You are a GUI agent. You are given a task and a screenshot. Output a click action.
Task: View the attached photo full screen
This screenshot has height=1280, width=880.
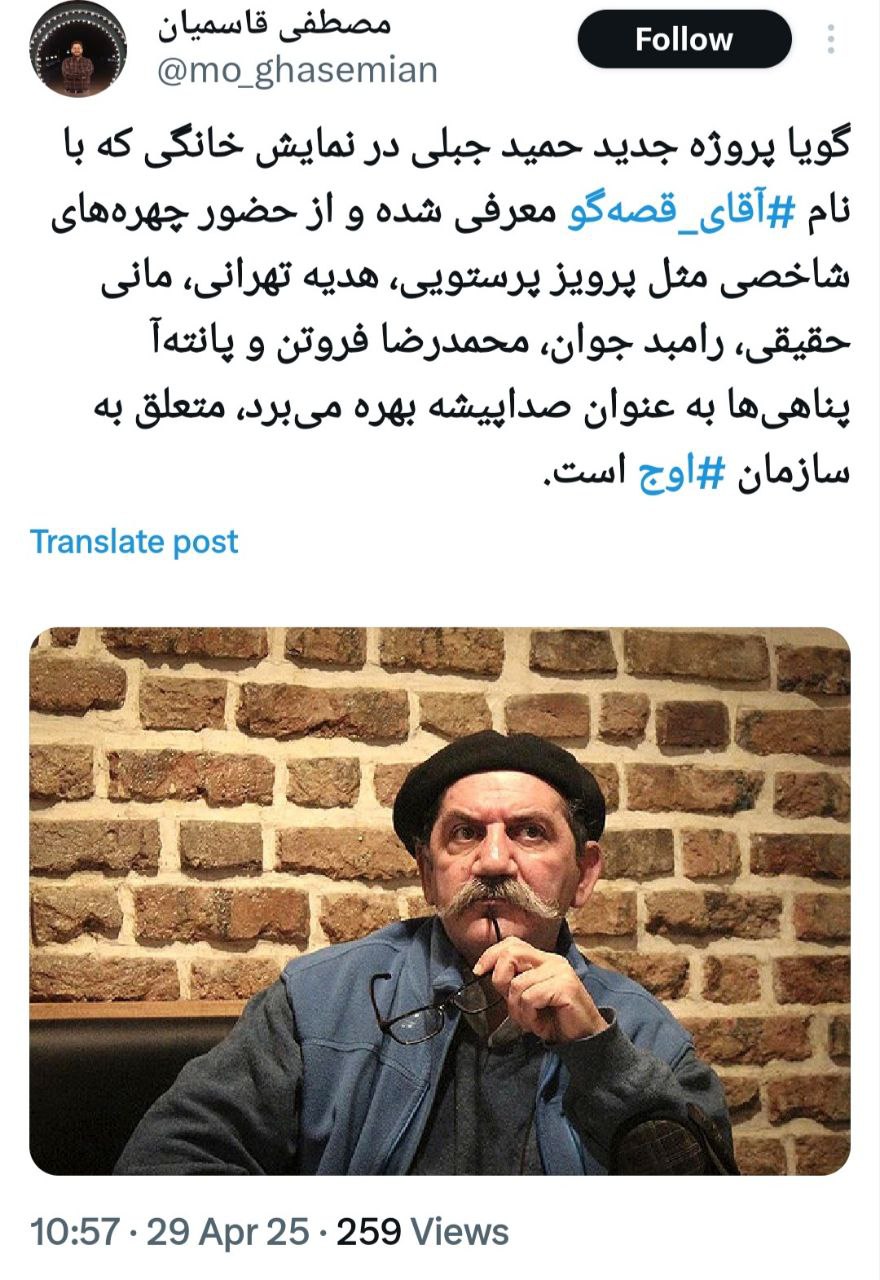(x=440, y=900)
